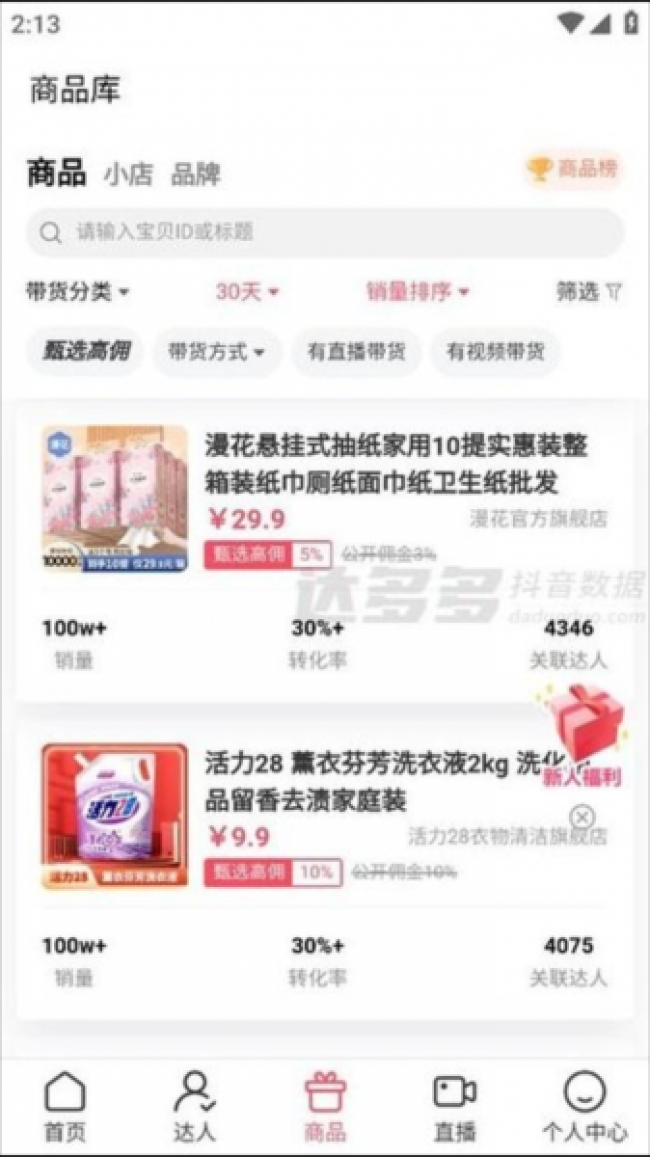Screen dimensions: 650x1157
Task: Open the 筛选 filter panel
Action: pos(589,291)
